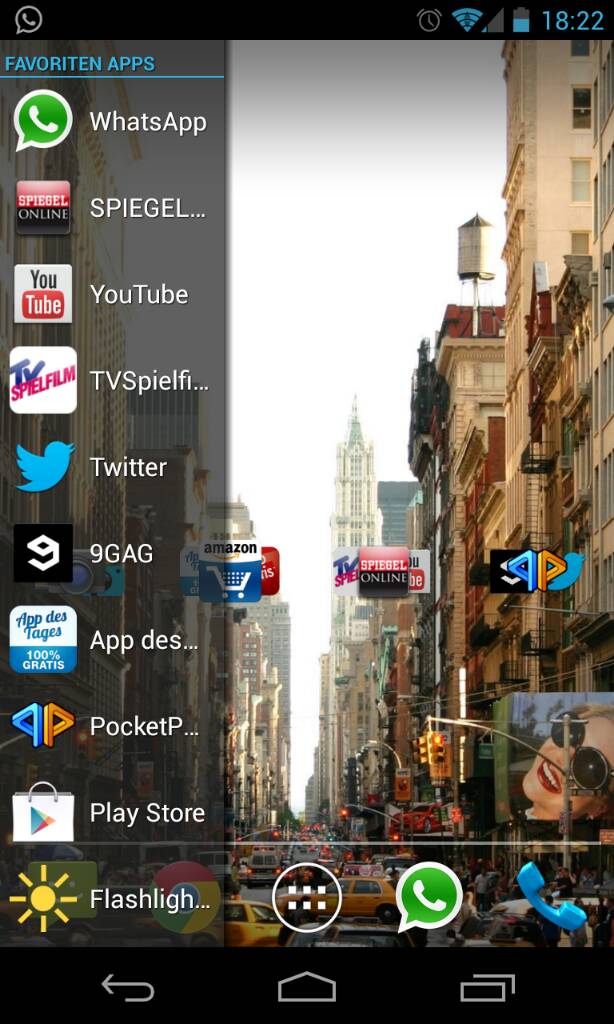Start the Flashlight app entry

coord(112,900)
